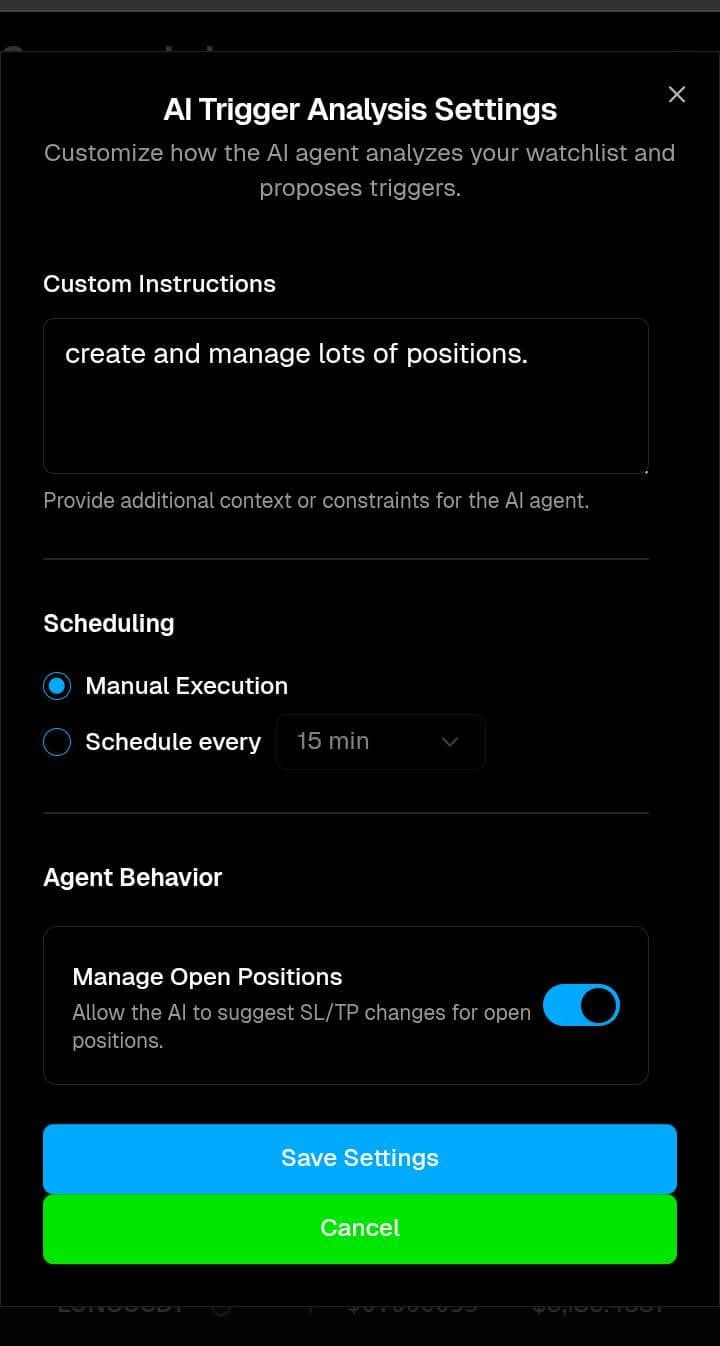Choose the Schedule every radio option
The width and height of the screenshot is (720, 1346).
click(57, 742)
